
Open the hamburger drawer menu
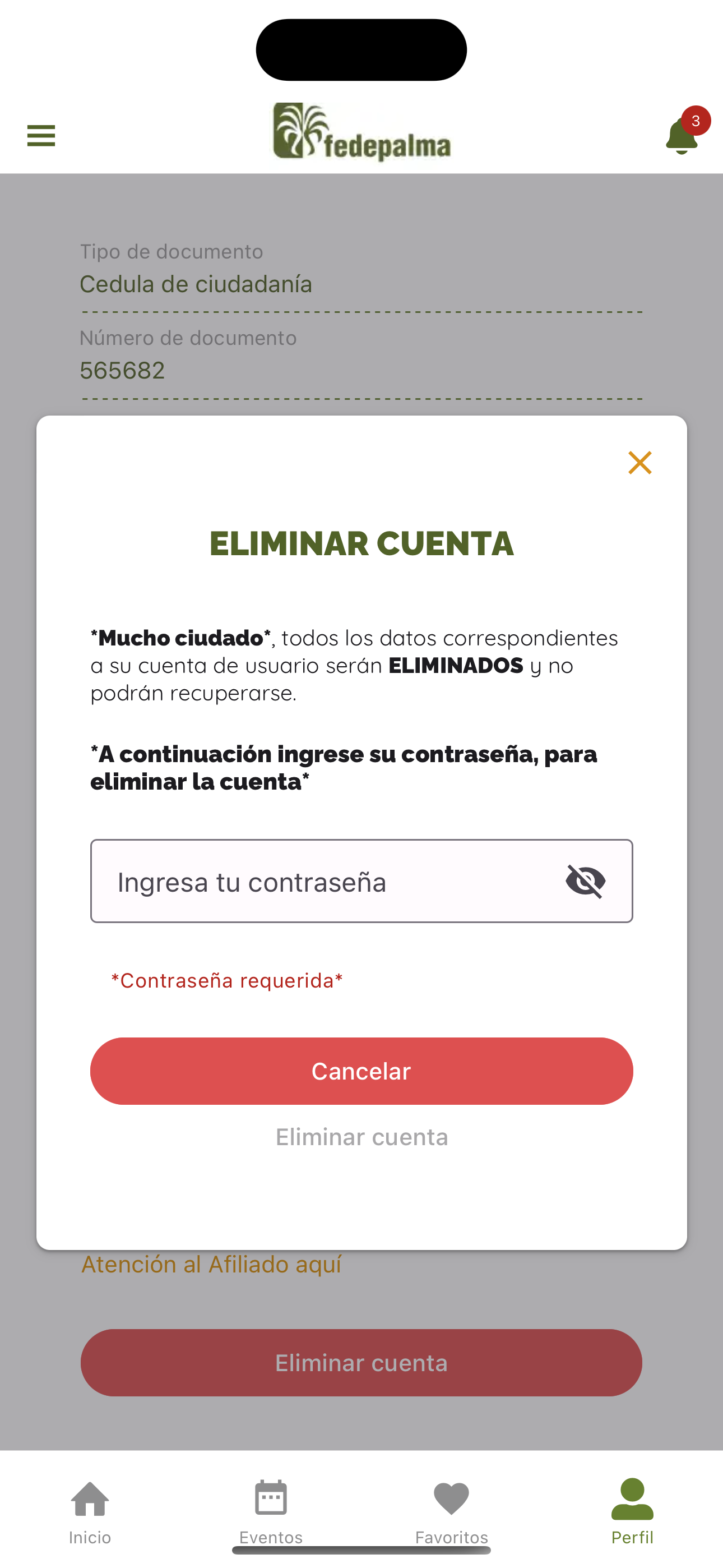coord(41,135)
